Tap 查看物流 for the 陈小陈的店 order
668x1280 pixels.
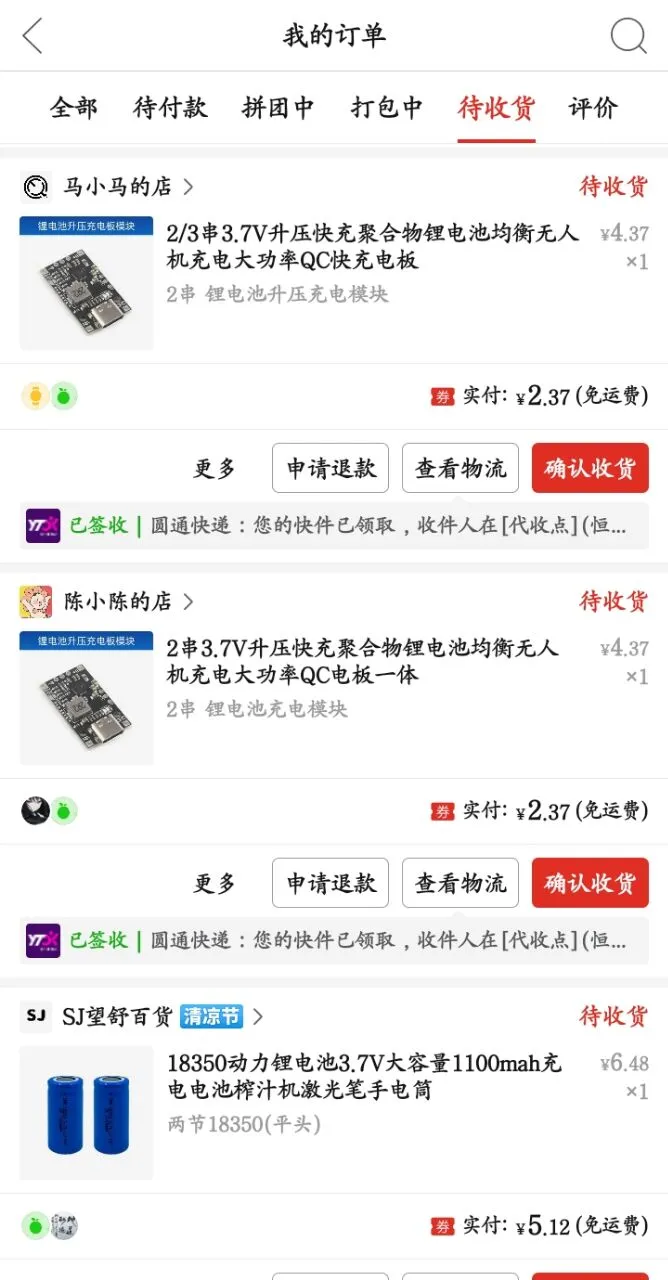click(x=461, y=883)
